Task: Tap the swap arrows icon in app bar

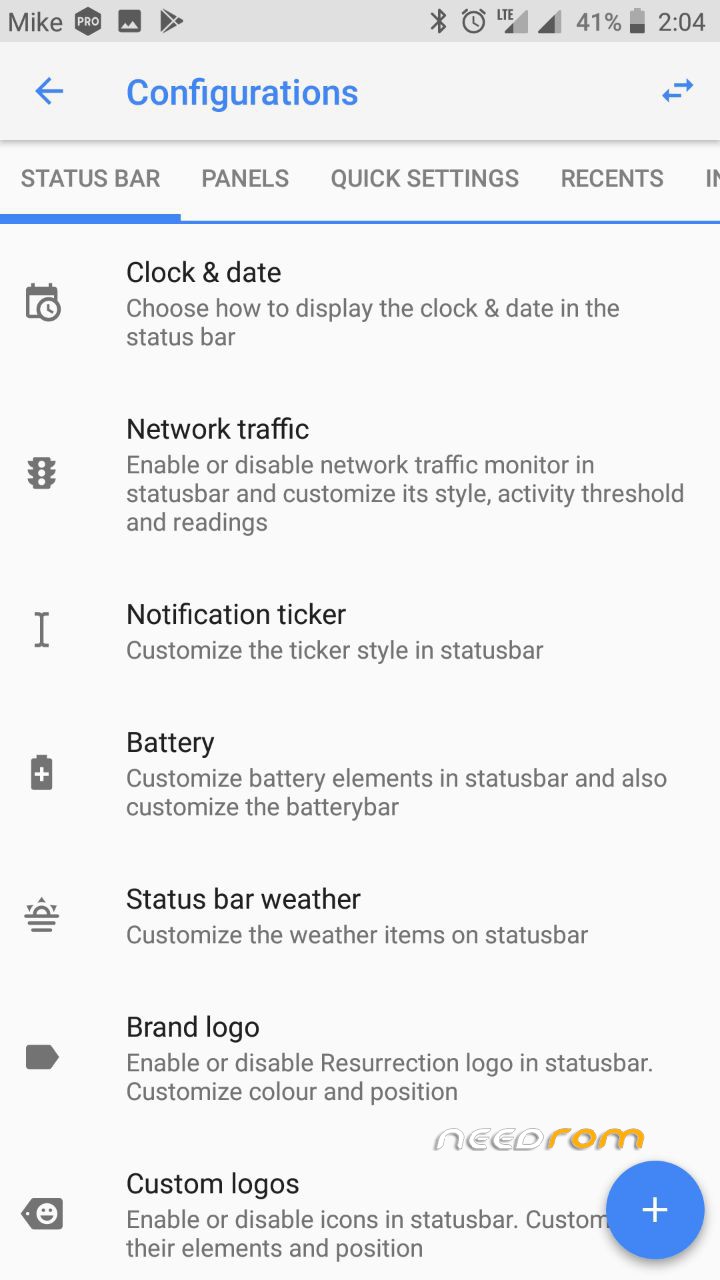Action: 677,92
